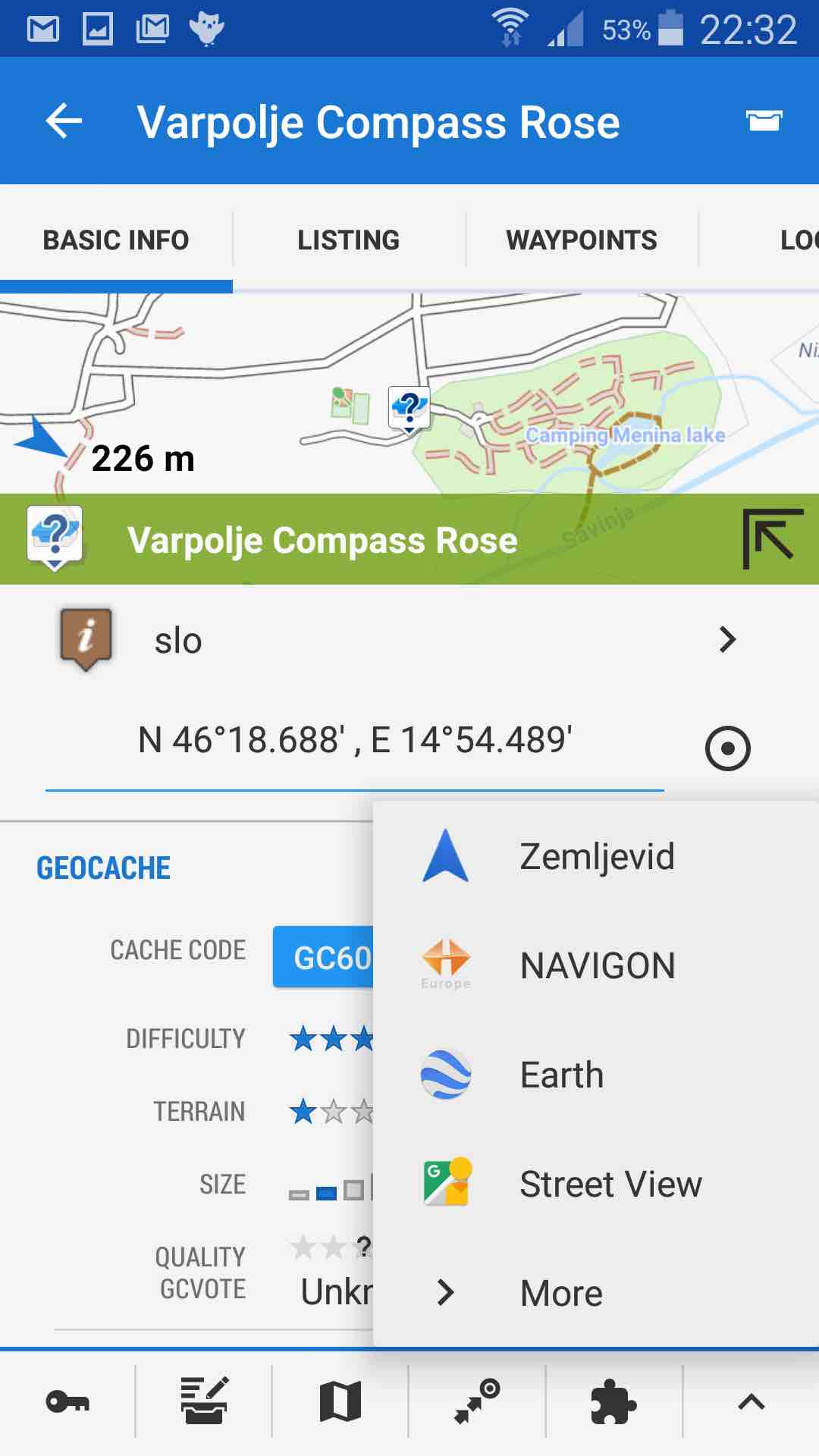Go back using the arrow in app bar
The image size is (819, 1456).
(x=64, y=121)
